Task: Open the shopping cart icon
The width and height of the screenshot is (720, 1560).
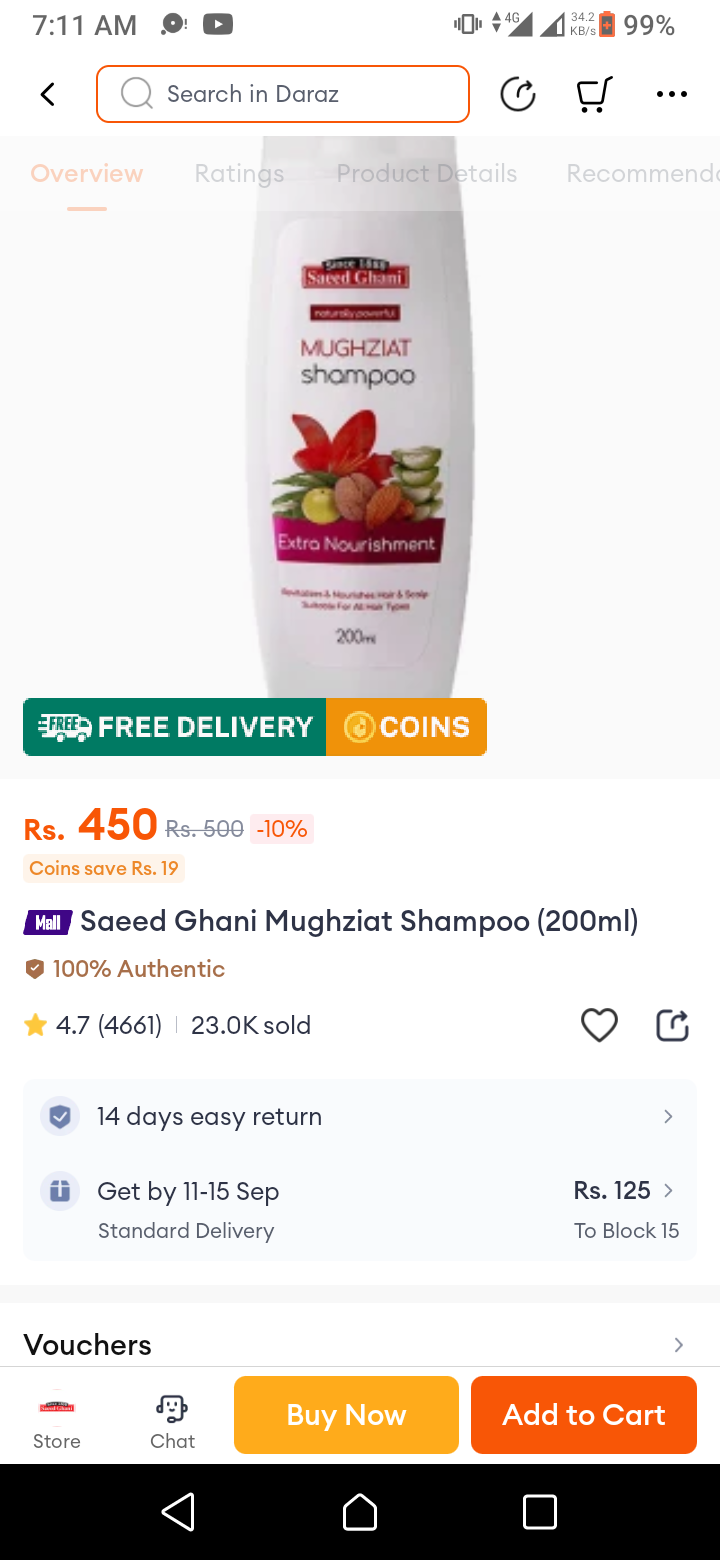Action: pyautogui.click(x=594, y=94)
